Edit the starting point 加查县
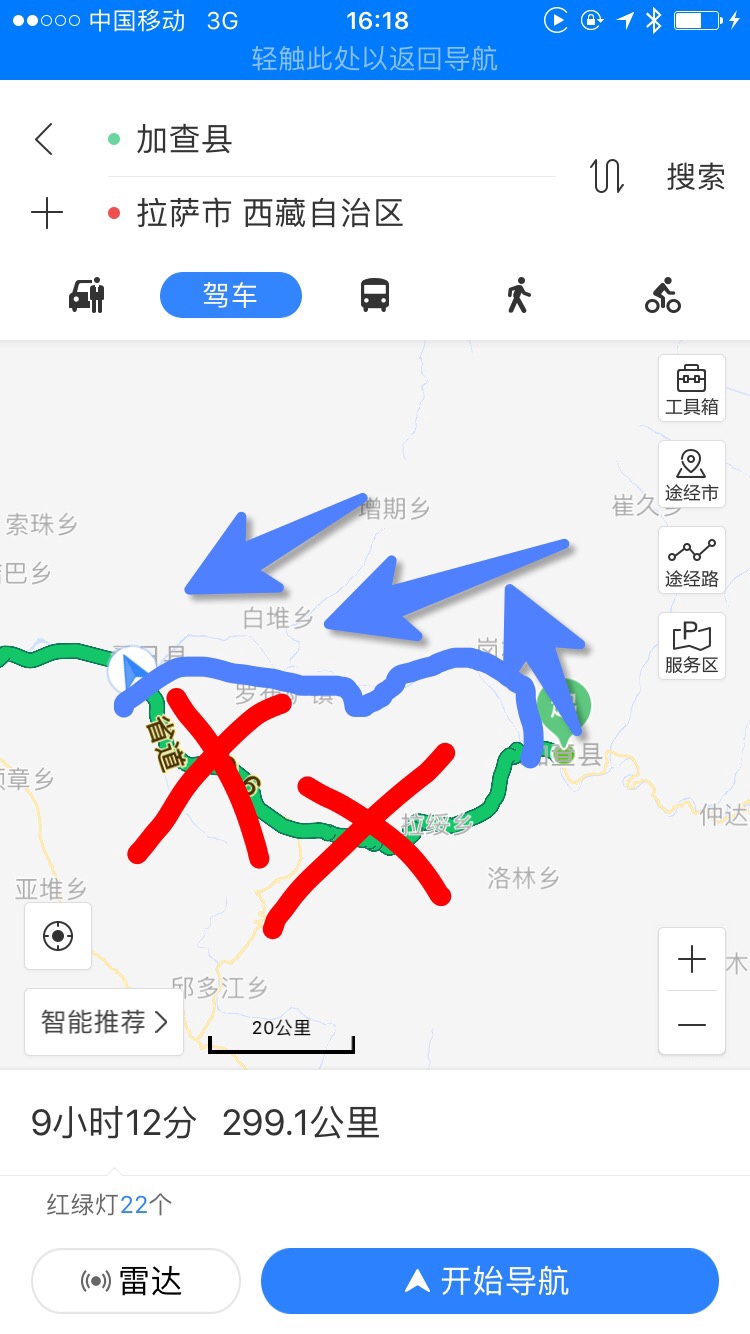This screenshot has height=1334, width=750. (x=330, y=139)
